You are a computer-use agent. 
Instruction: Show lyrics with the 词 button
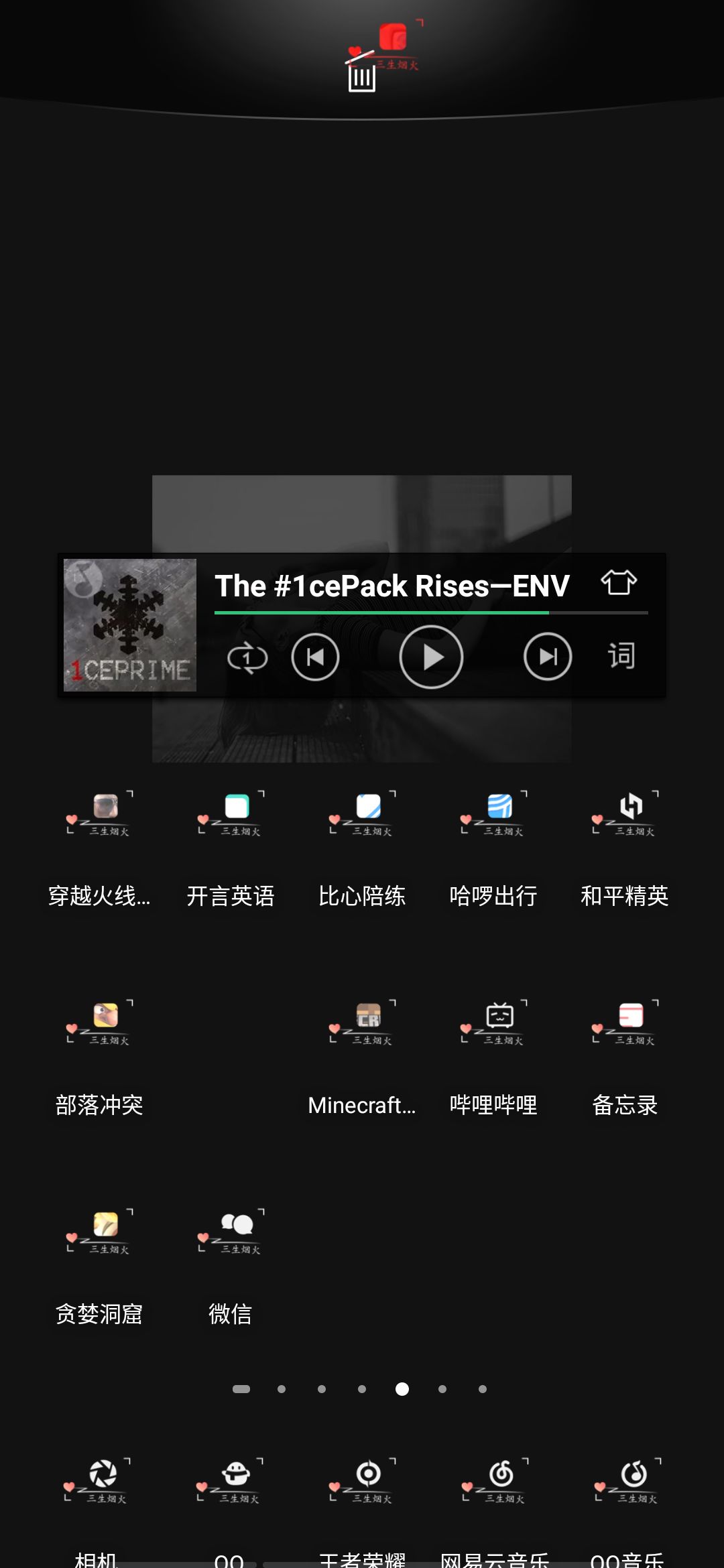pyautogui.click(x=621, y=655)
